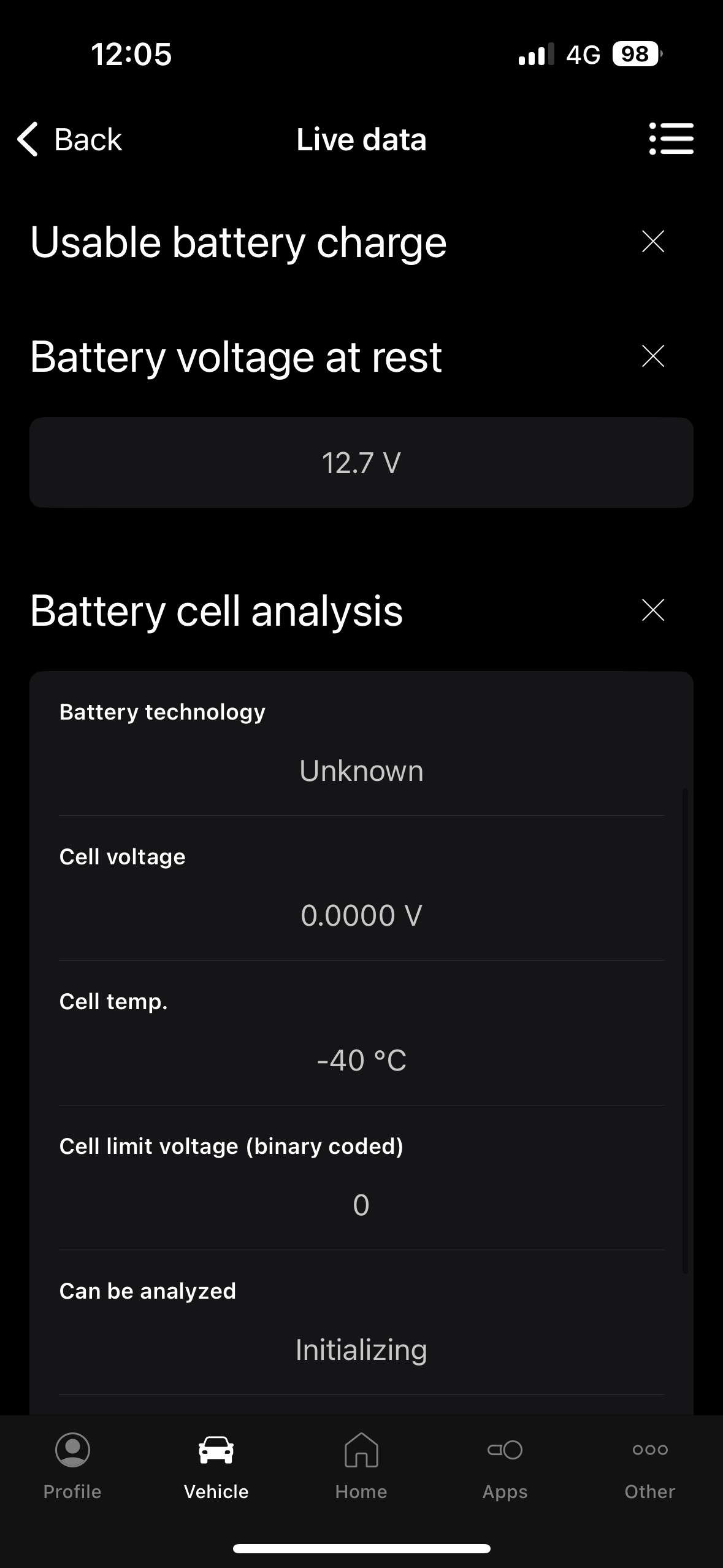Go back from Live data
Viewport: 723px width, 1568px height.
[69, 139]
